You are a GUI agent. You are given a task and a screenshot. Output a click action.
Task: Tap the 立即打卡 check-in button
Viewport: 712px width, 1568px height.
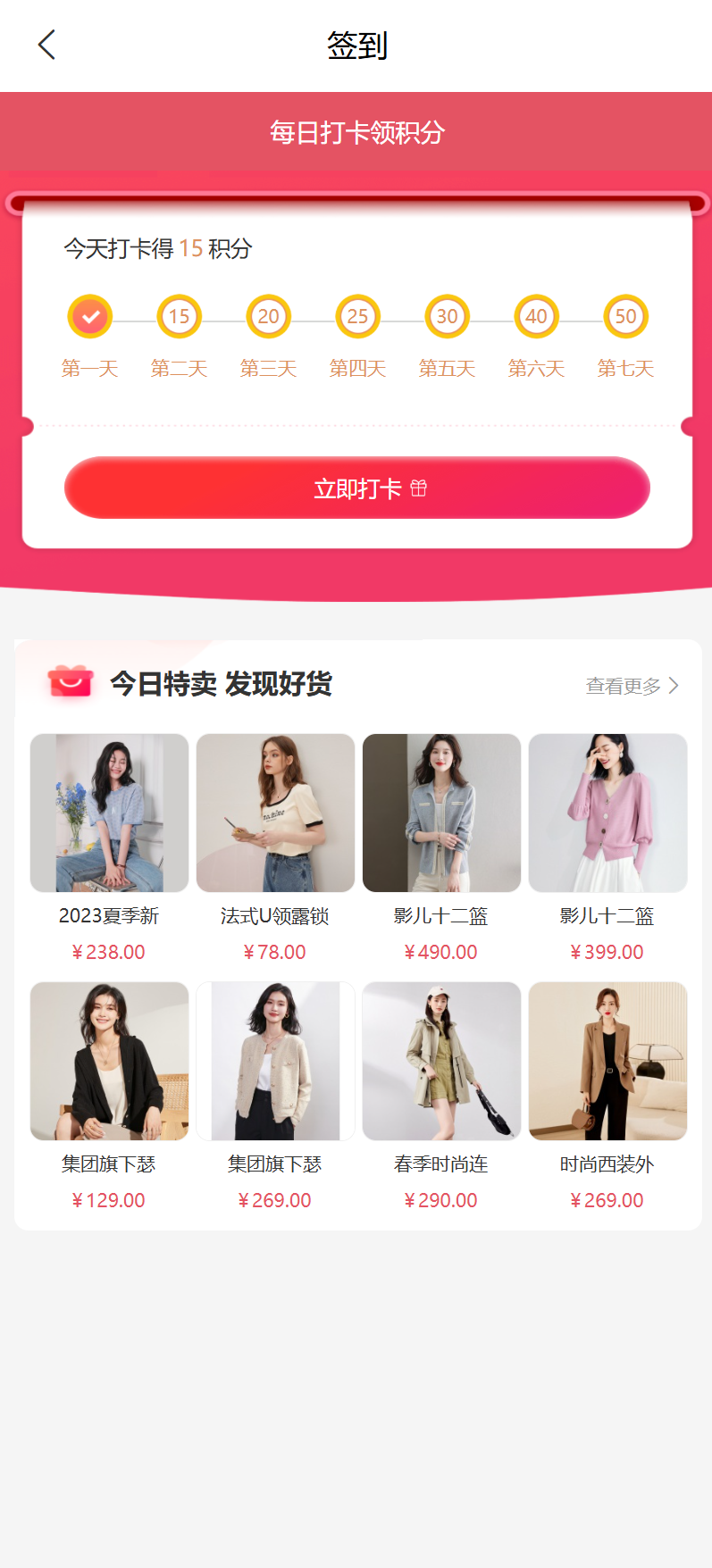[356, 488]
